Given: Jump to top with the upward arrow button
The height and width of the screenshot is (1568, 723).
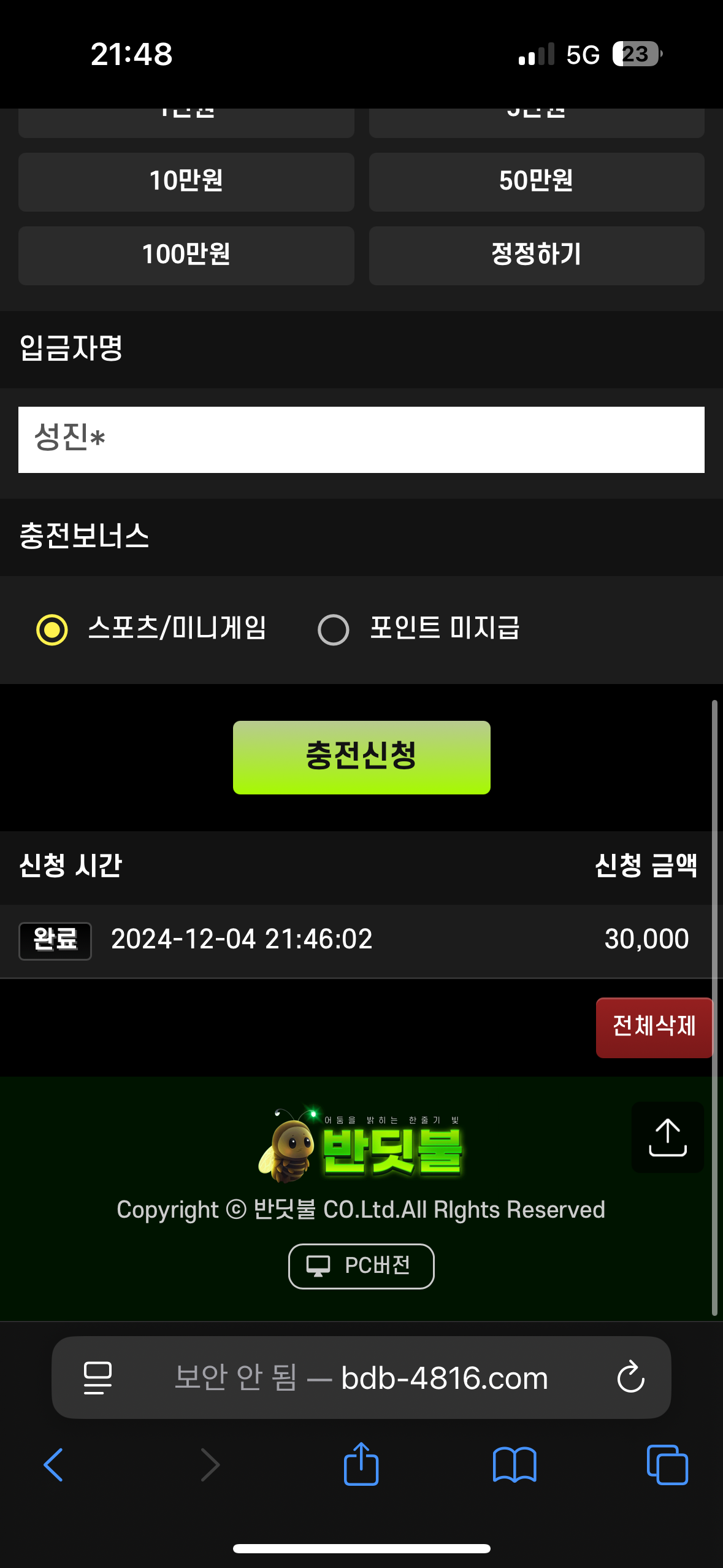Looking at the screenshot, I should click(667, 1137).
